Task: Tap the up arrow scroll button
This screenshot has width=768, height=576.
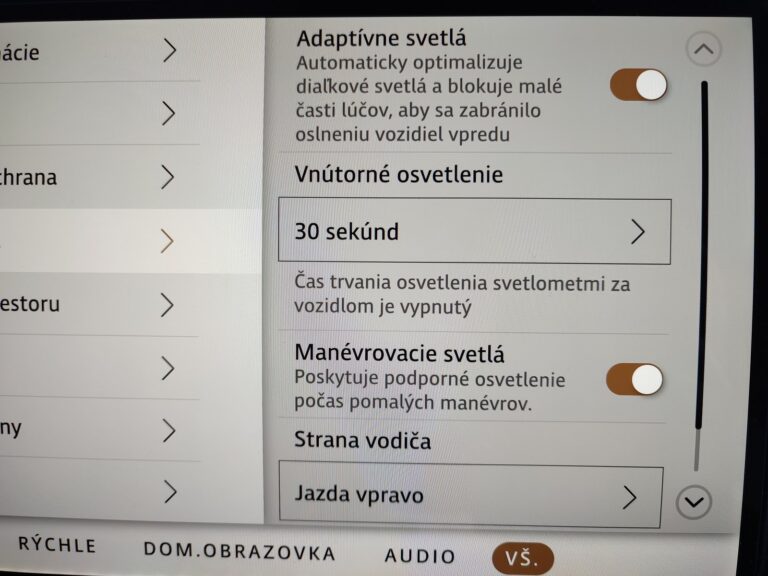Action: point(704,49)
